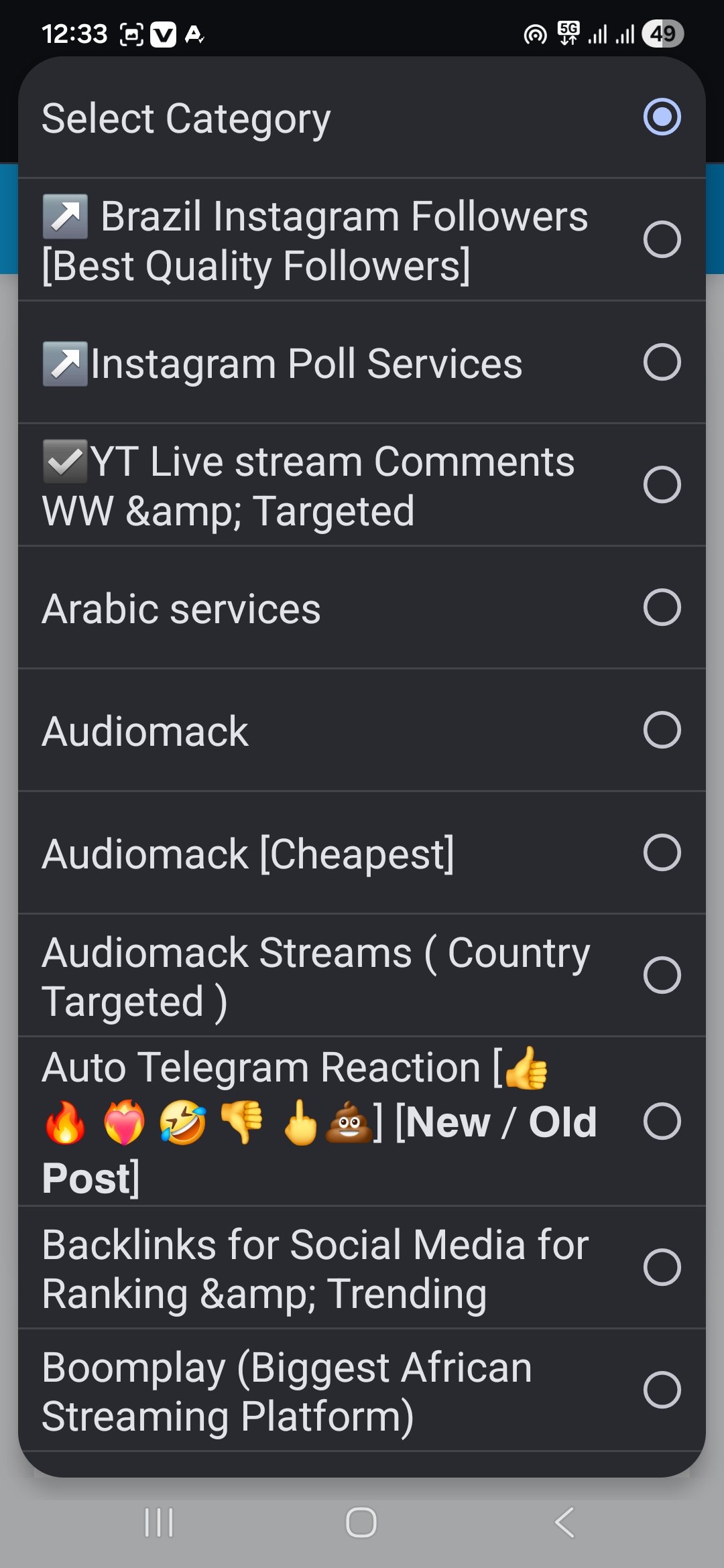Pick Instagram Poll Services option
The height and width of the screenshot is (1568, 724).
[x=362, y=363]
